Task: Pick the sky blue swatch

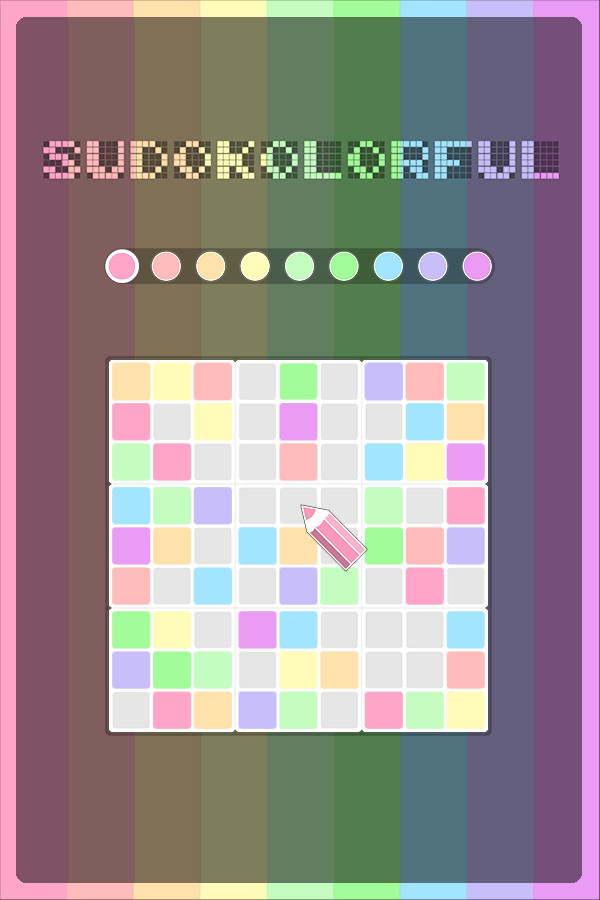Action: coord(388,266)
